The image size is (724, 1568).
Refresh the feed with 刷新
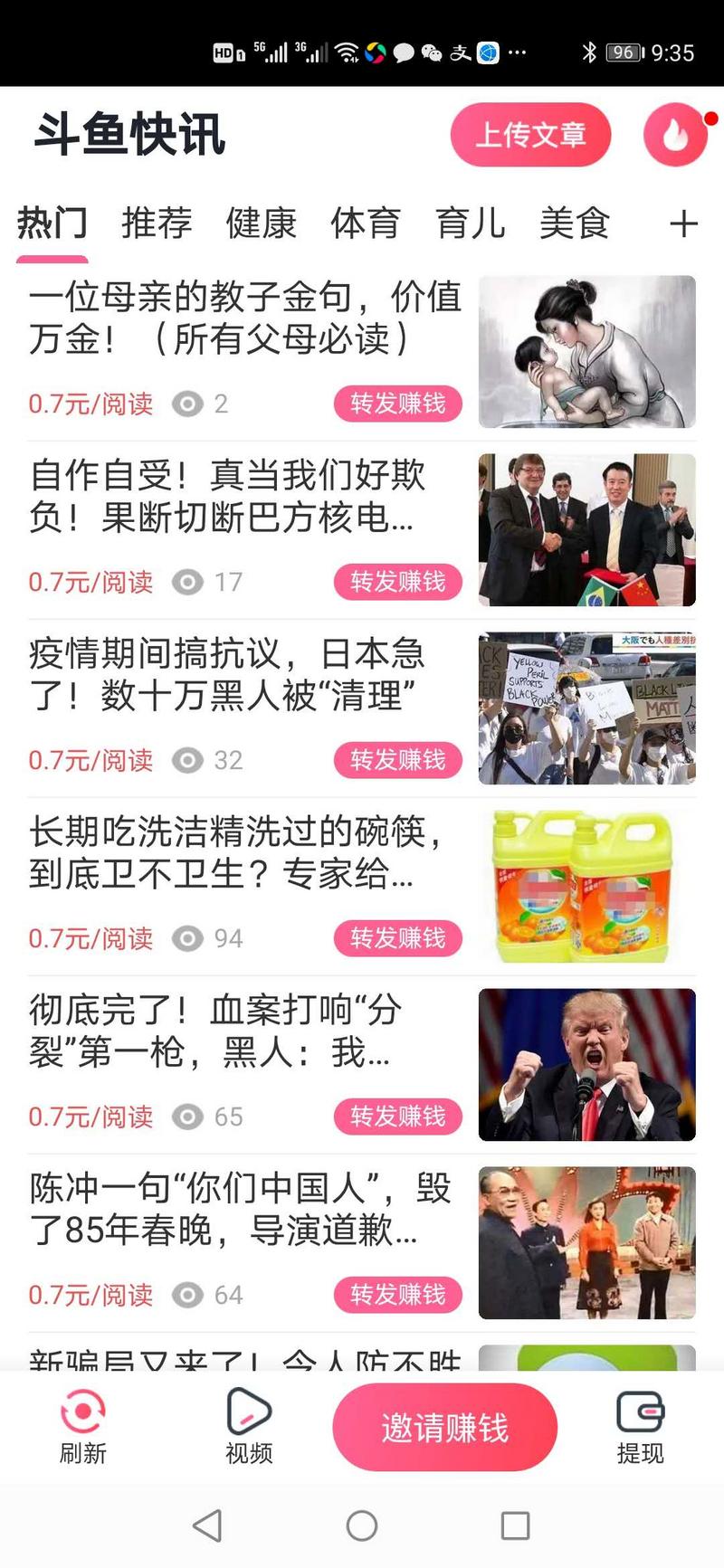[x=83, y=1426]
